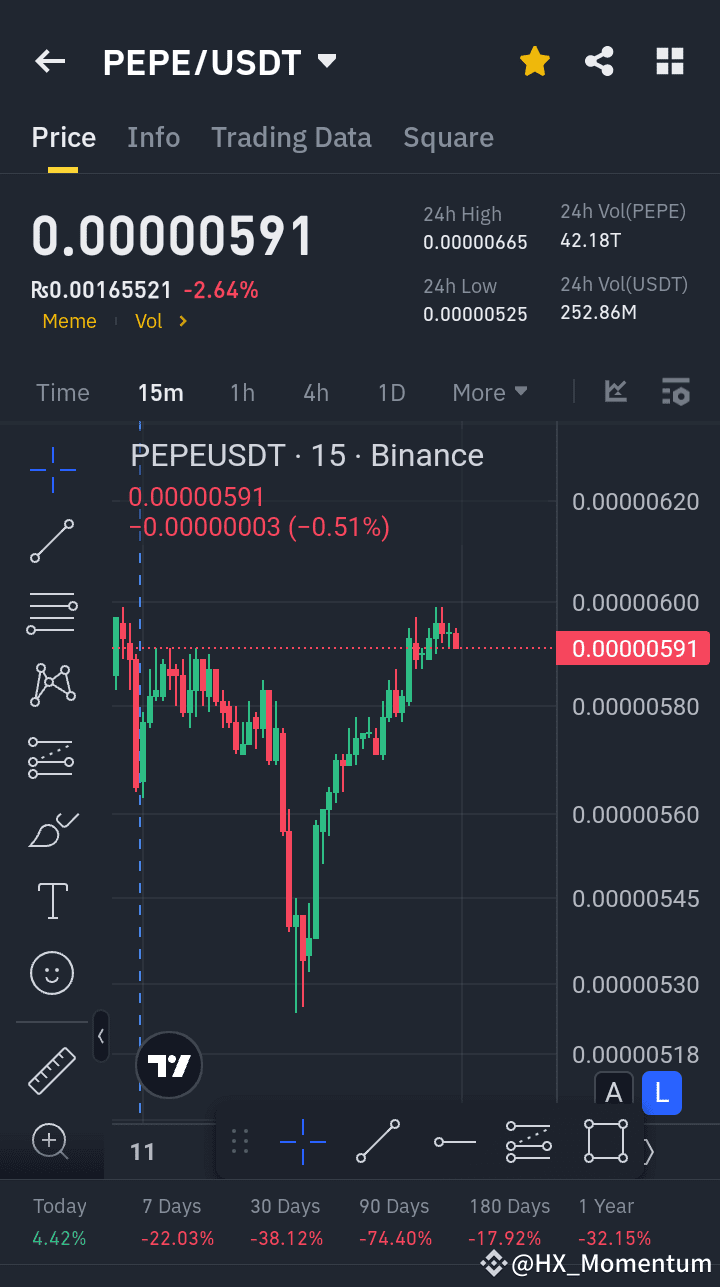Switch to the Trading Data tab
720x1287 pixels.
[x=291, y=137]
